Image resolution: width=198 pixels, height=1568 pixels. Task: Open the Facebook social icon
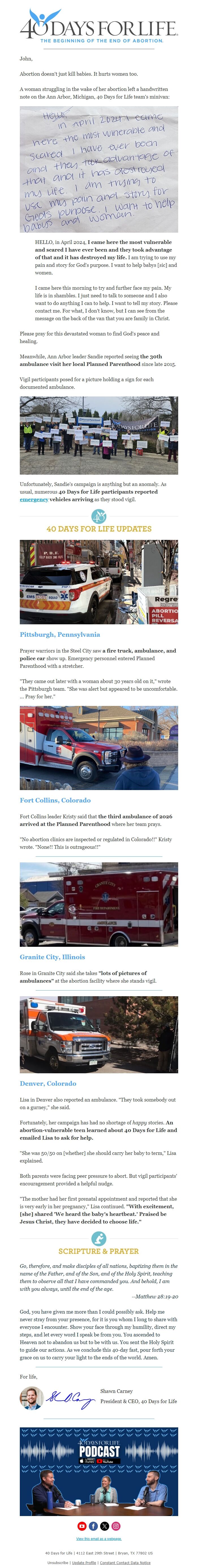coord(93,1525)
